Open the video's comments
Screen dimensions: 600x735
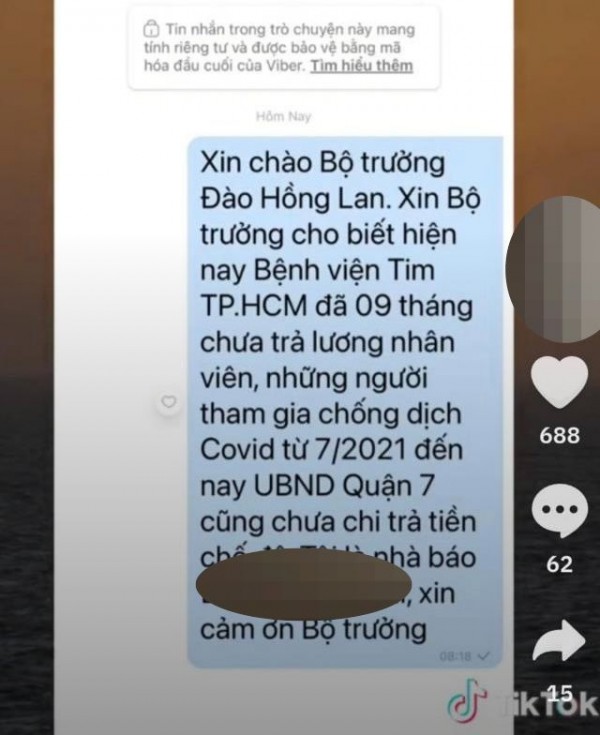[559, 515]
